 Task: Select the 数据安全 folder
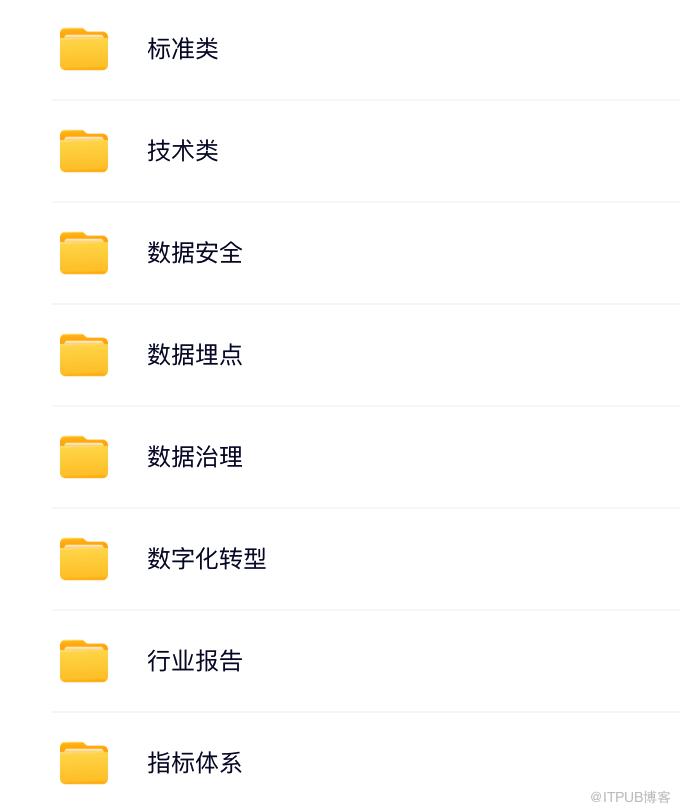[x=195, y=253]
